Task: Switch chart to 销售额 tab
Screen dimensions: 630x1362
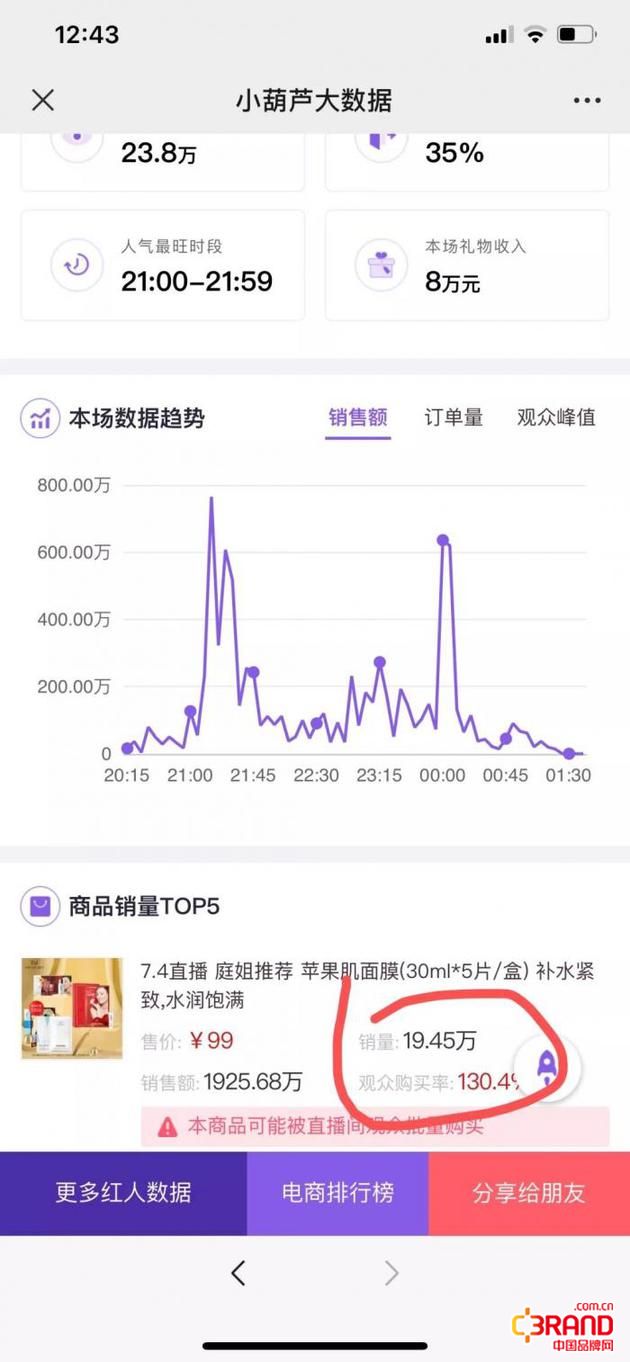Action: [358, 417]
